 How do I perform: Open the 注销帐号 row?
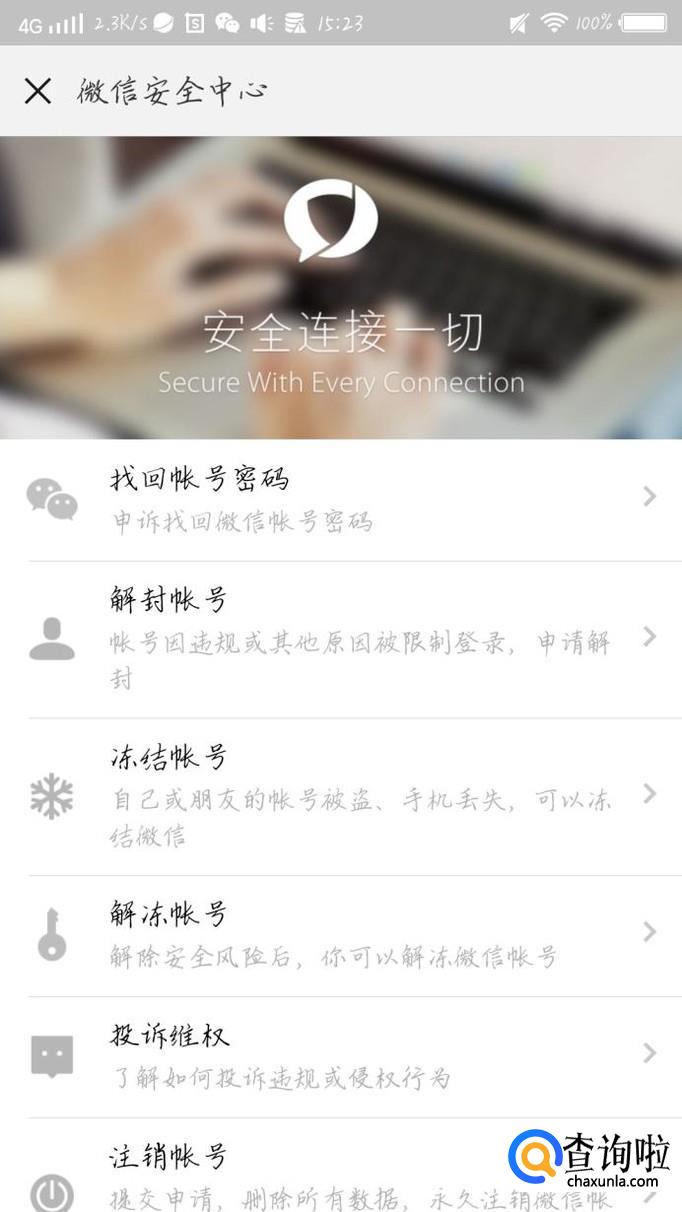341,1165
